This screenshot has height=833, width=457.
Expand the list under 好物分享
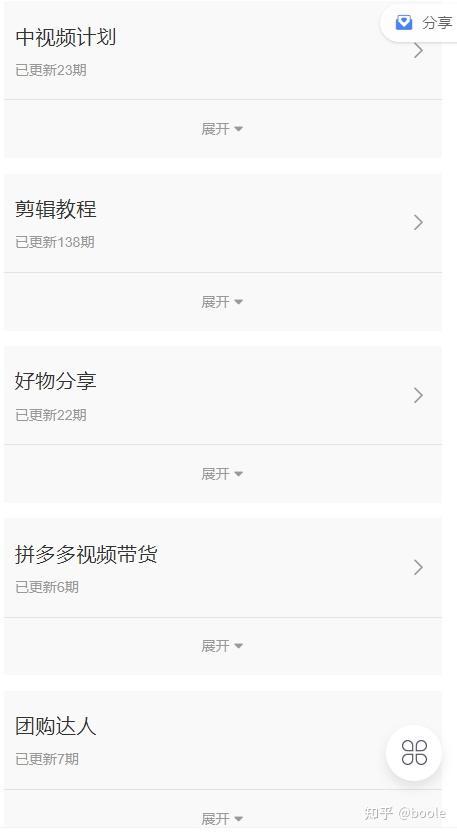click(223, 473)
